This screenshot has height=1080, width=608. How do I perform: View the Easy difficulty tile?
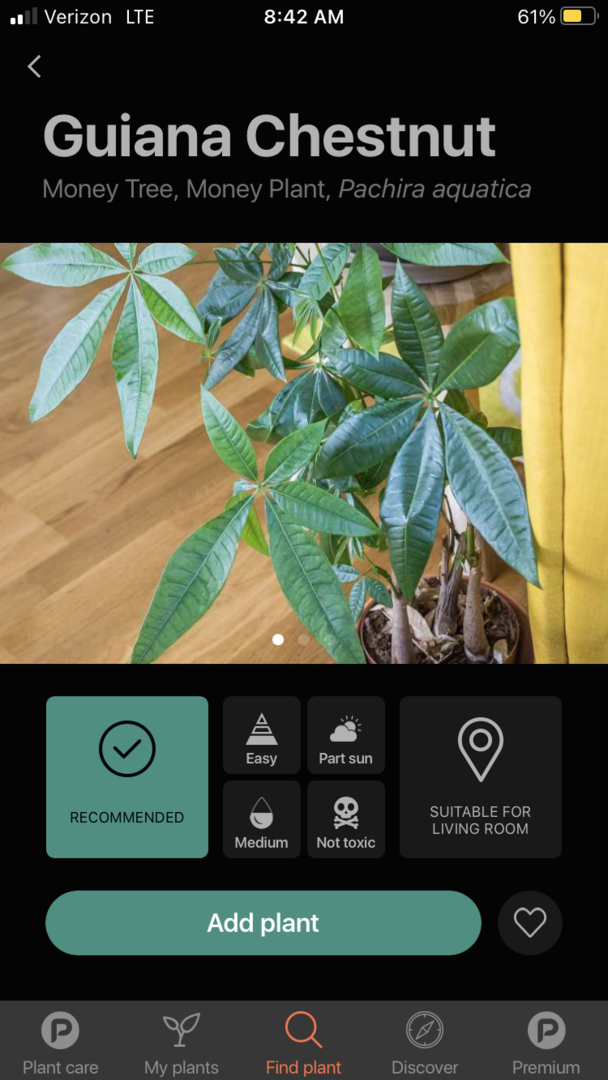click(262, 735)
